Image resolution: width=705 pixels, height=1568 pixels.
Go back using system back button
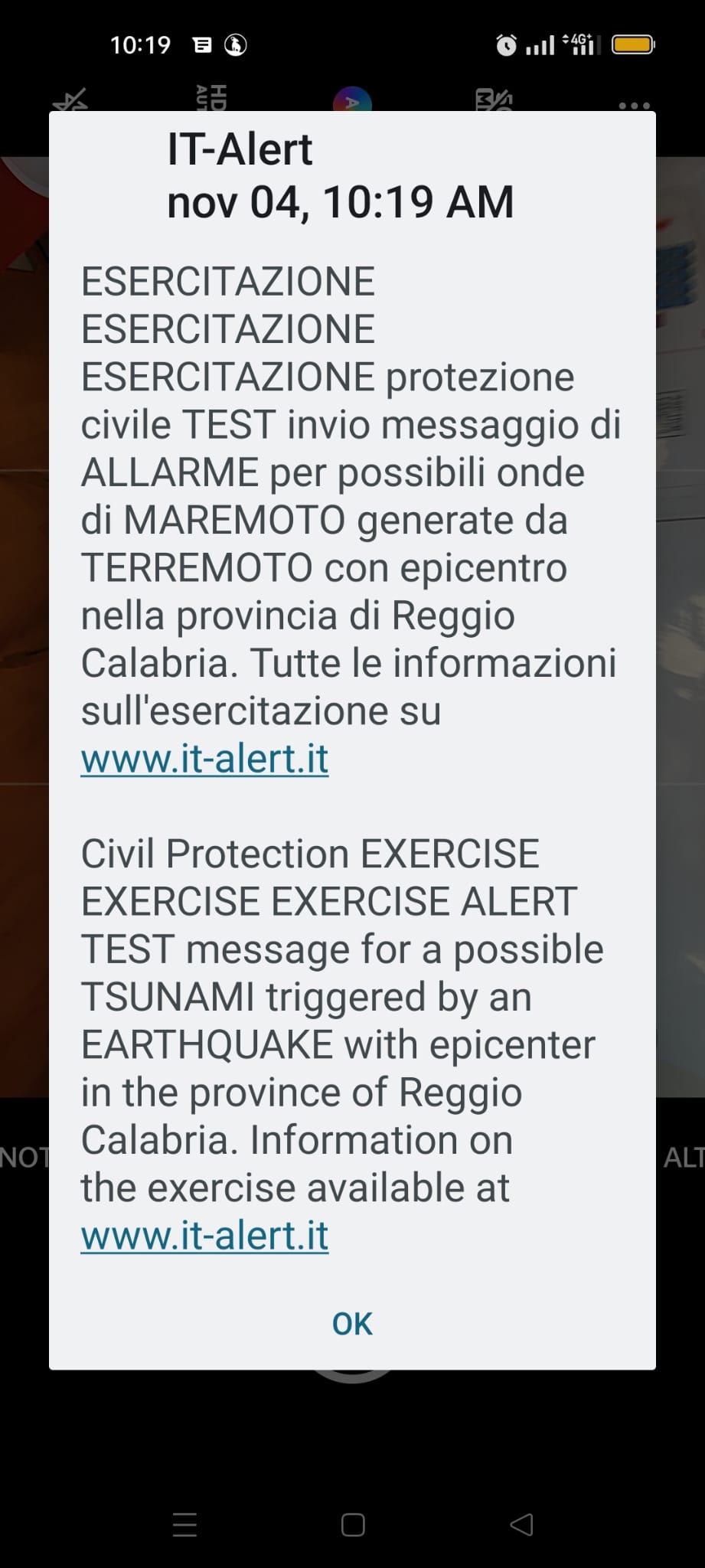(521, 1524)
